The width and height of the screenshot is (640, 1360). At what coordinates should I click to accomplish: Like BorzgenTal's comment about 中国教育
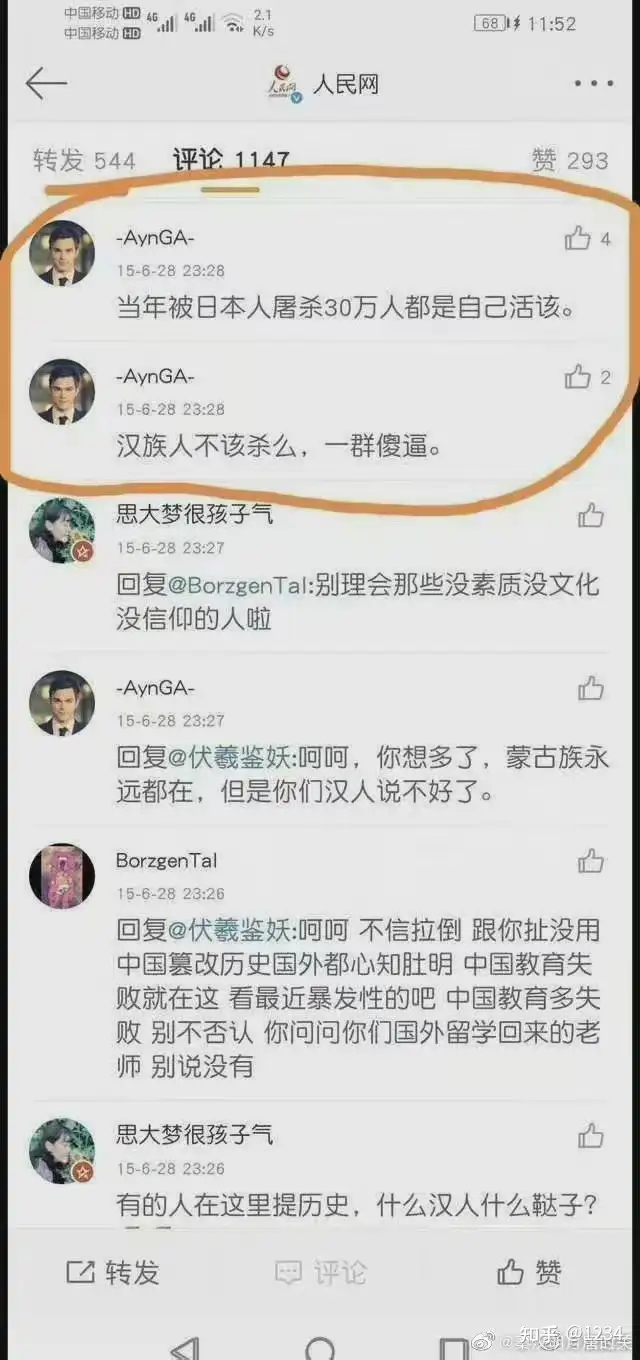point(591,860)
